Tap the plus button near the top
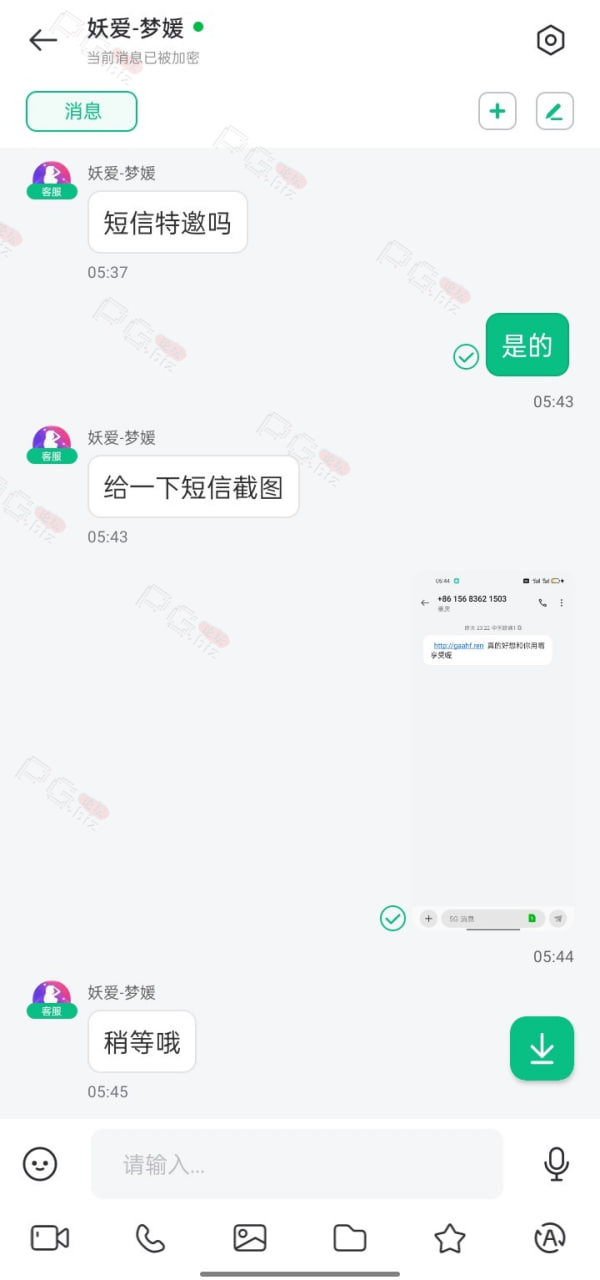Image resolution: width=600 pixels, height=1280 pixels. click(x=498, y=111)
